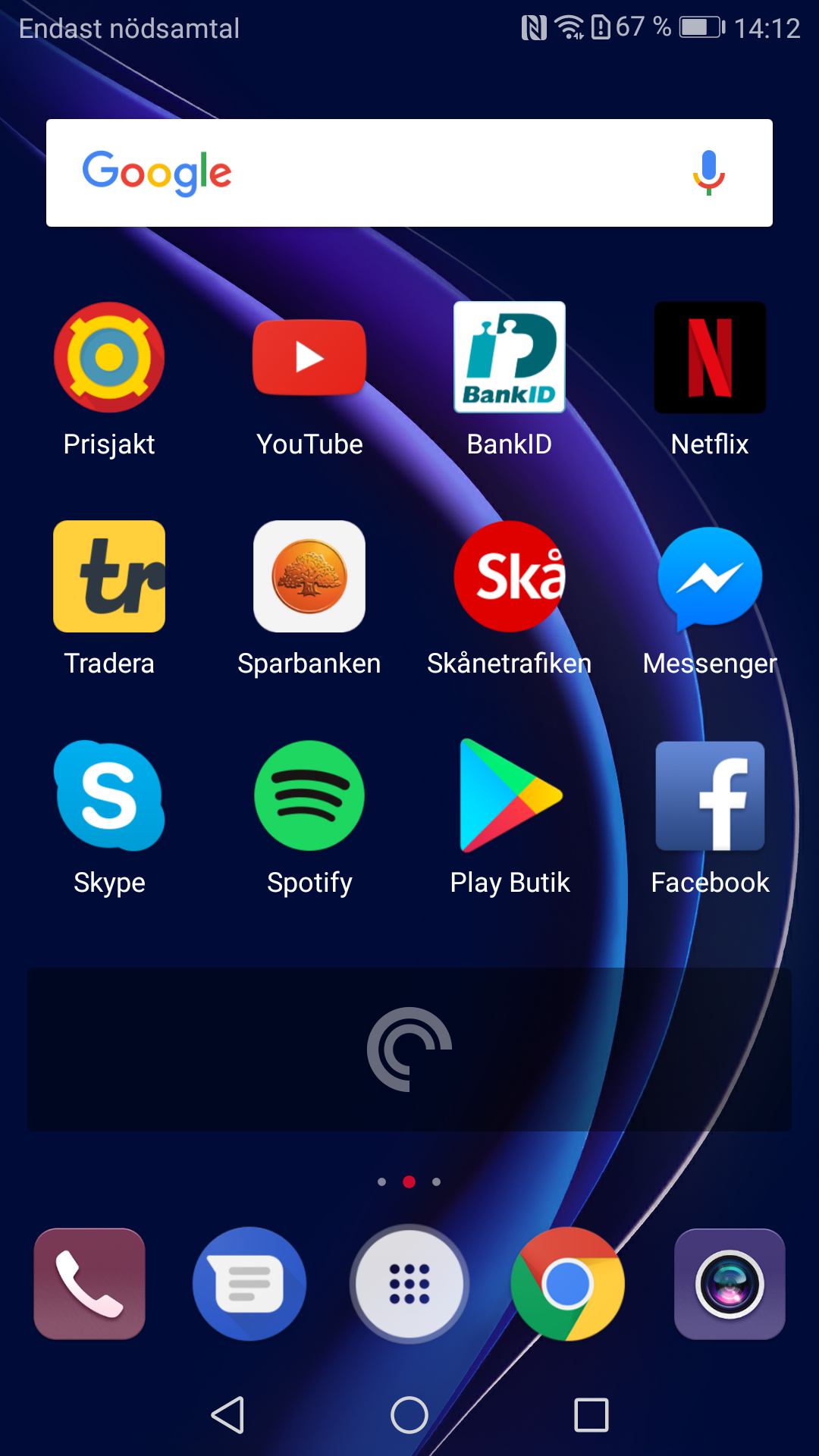
Task: Open the BankID app
Action: coord(510,358)
